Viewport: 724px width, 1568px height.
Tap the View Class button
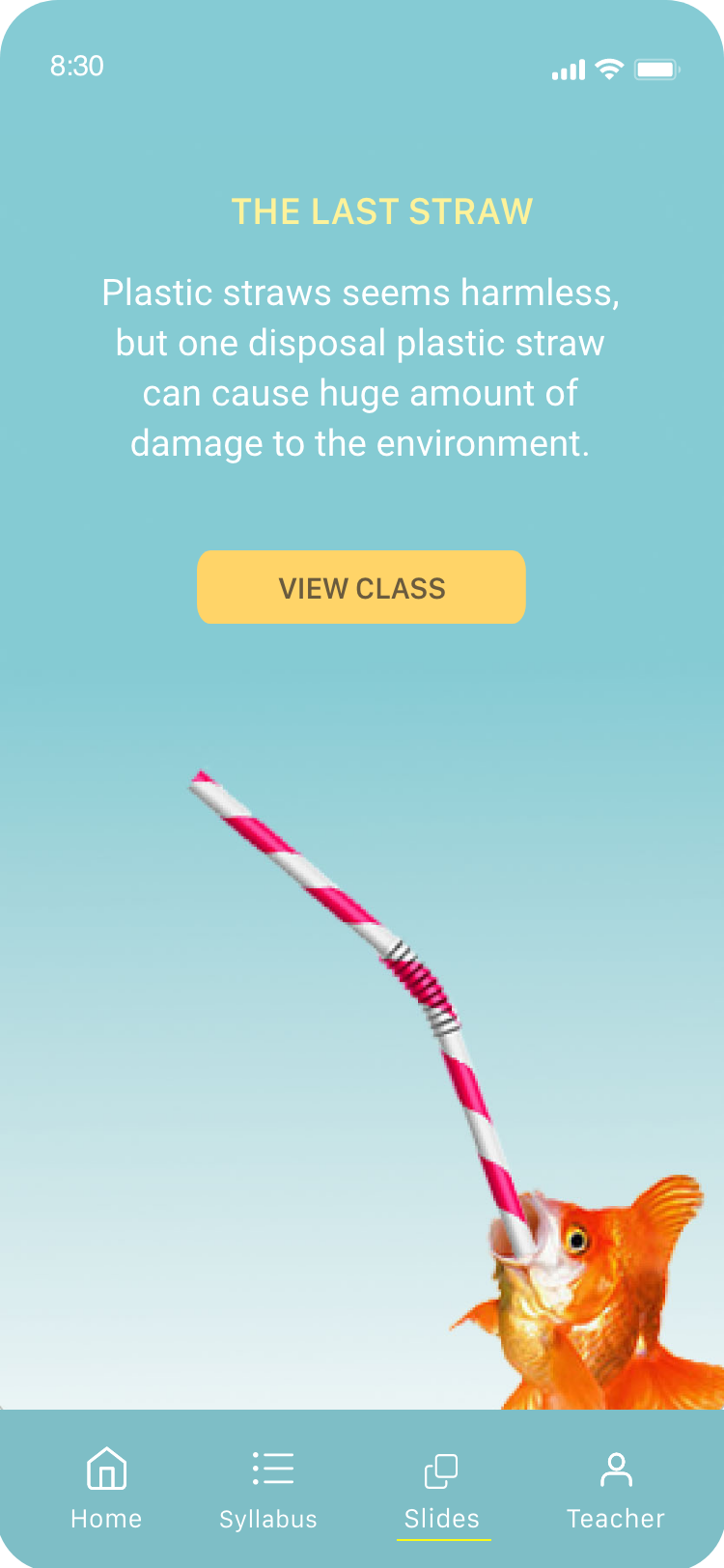[x=361, y=587]
